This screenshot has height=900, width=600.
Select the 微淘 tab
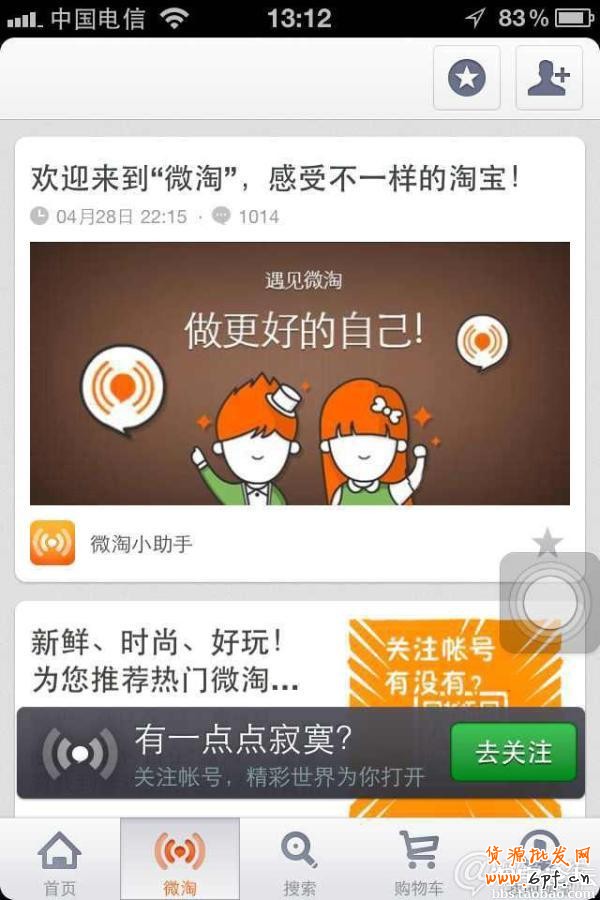(180, 862)
